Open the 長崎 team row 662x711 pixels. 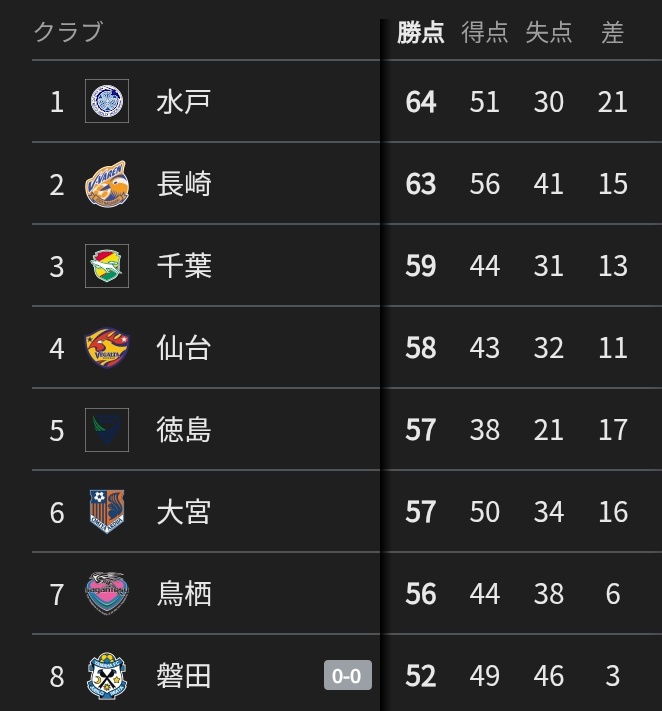click(x=184, y=184)
